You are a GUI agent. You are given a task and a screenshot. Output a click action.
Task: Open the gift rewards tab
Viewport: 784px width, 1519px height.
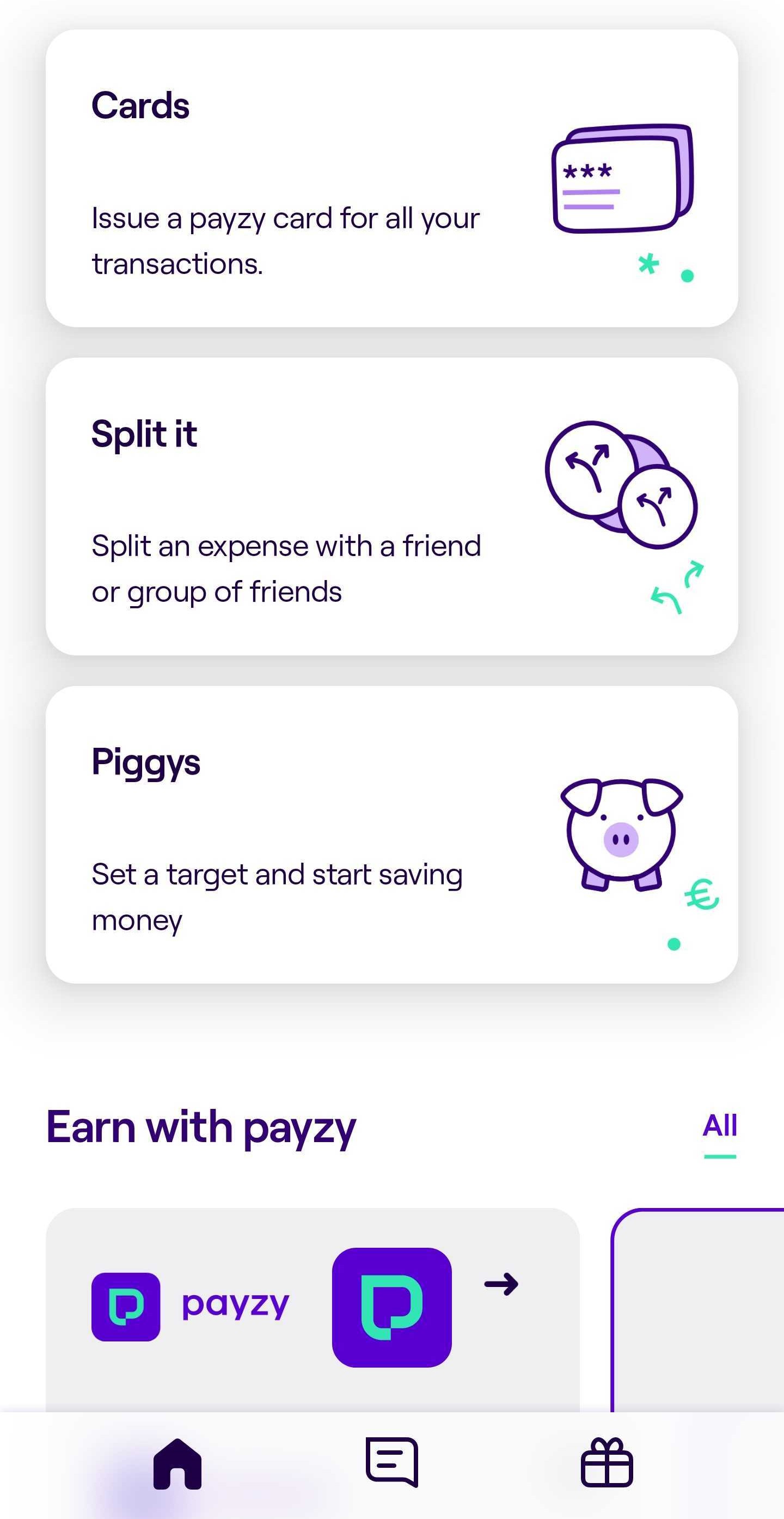607,1462
